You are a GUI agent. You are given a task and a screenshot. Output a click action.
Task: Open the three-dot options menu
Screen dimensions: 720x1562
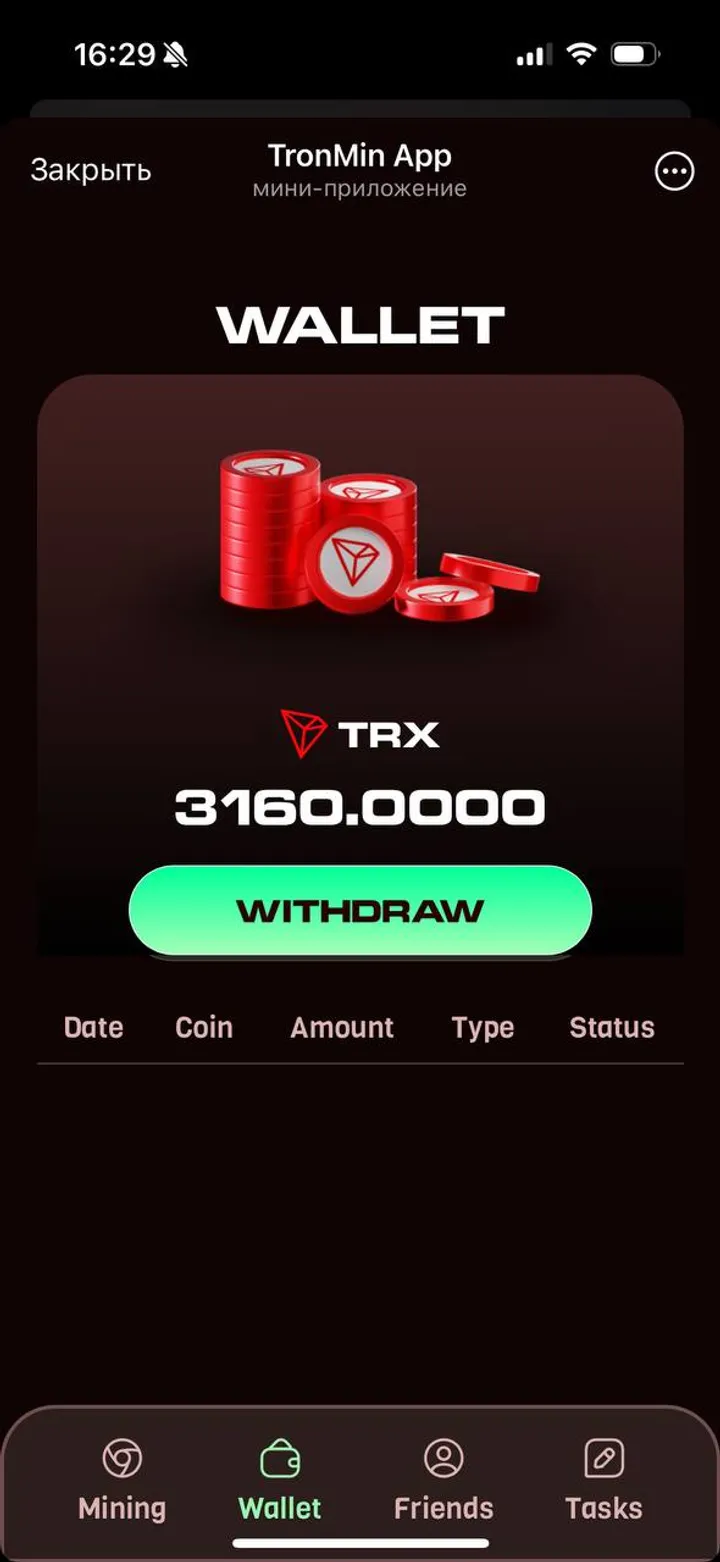click(674, 171)
